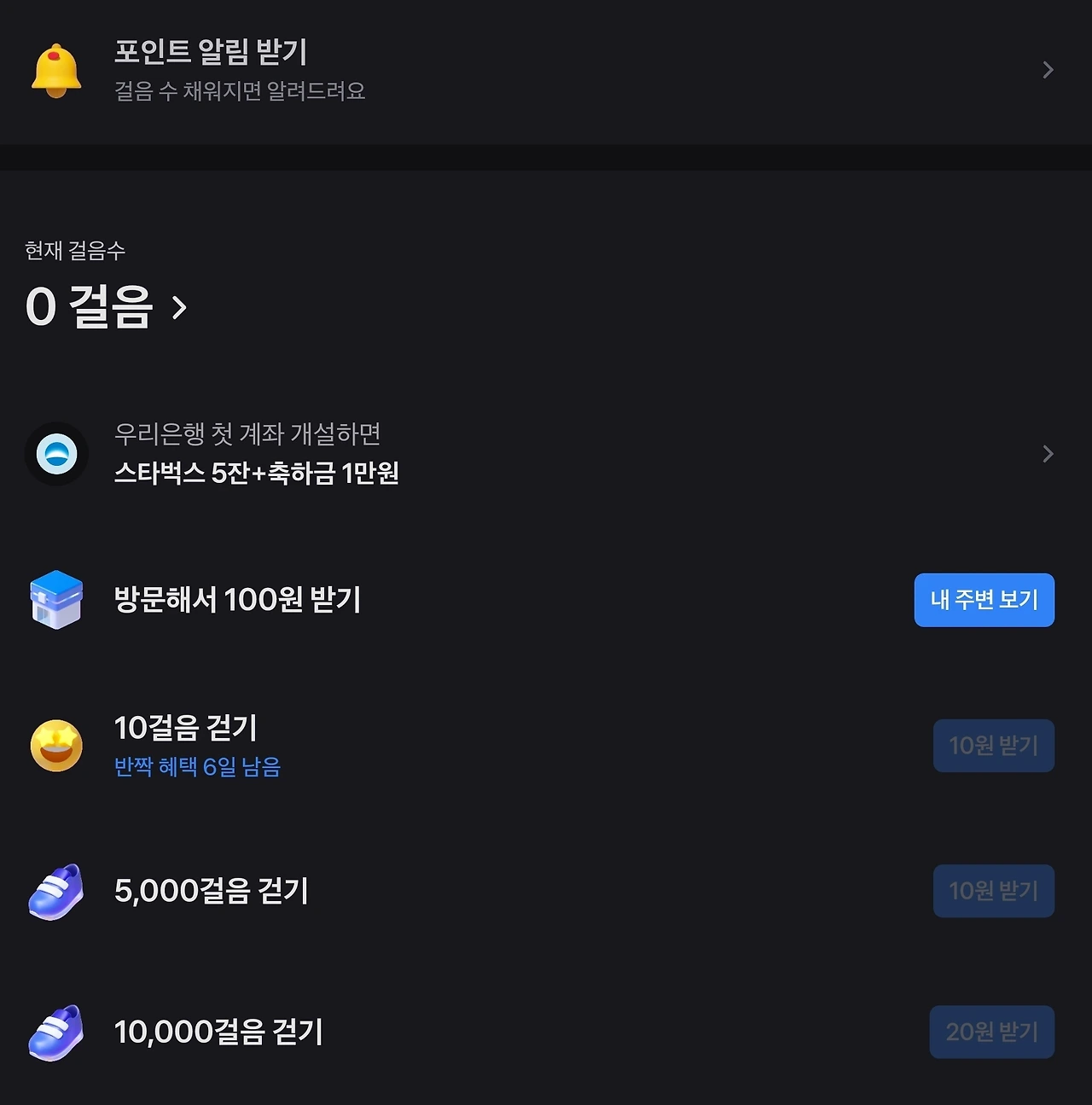Screen dimensions: 1092x1105
Task: Open step count details at 0 걸음
Action: [107, 306]
